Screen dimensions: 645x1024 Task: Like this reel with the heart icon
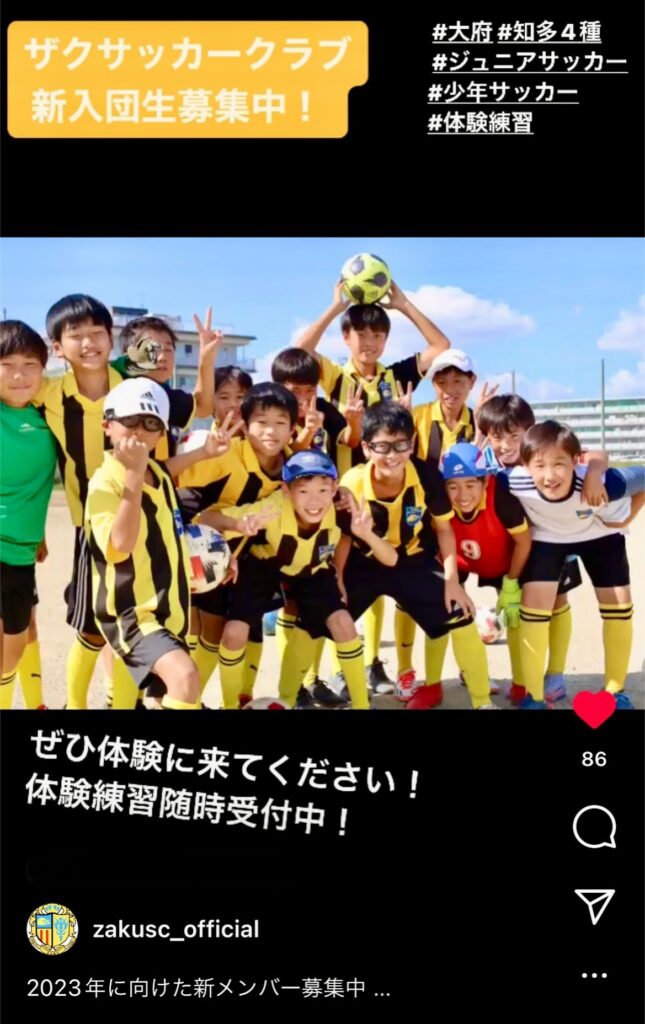[594, 708]
